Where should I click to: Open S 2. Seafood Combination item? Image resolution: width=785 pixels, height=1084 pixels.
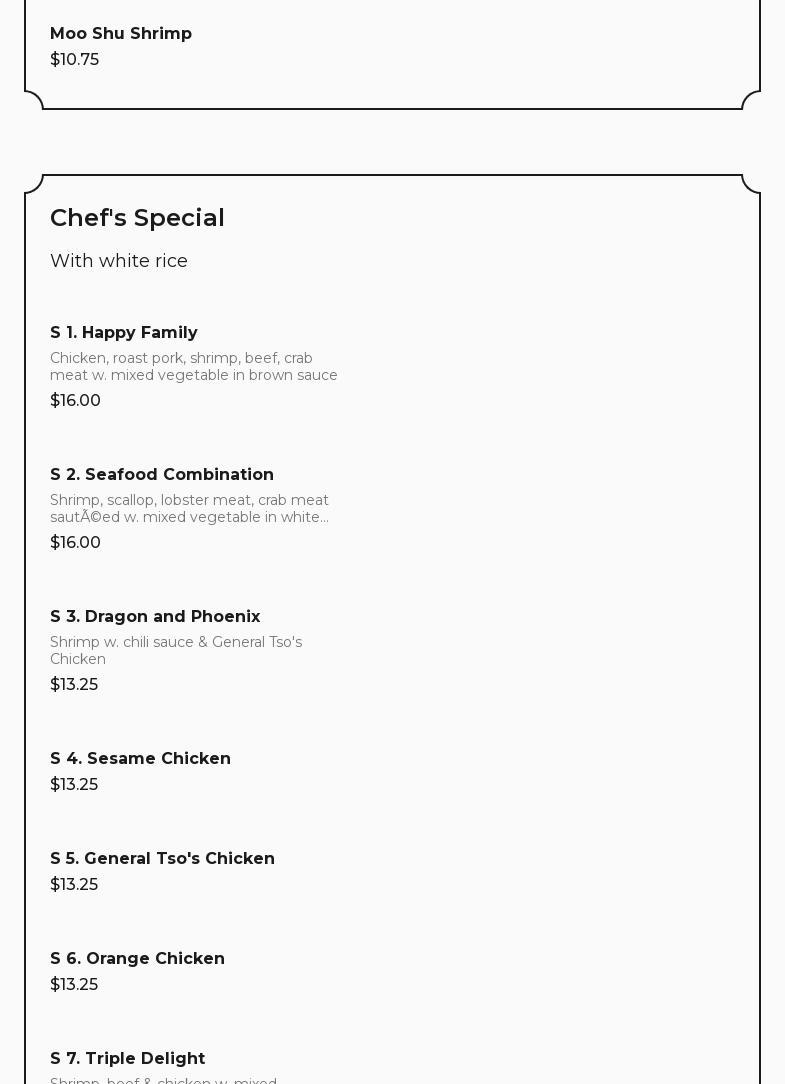click(x=162, y=475)
